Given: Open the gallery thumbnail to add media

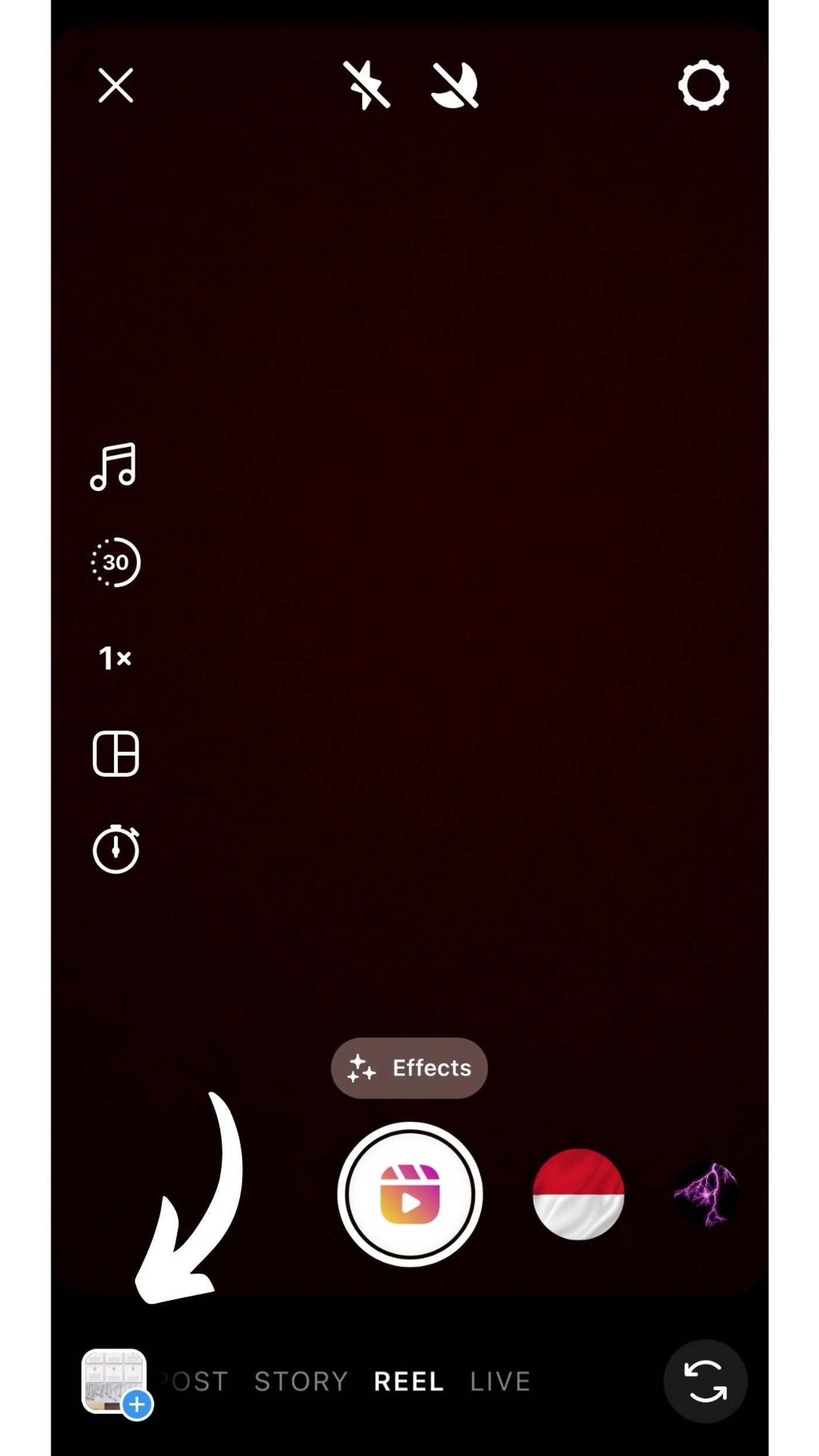Looking at the screenshot, I should 115,1382.
